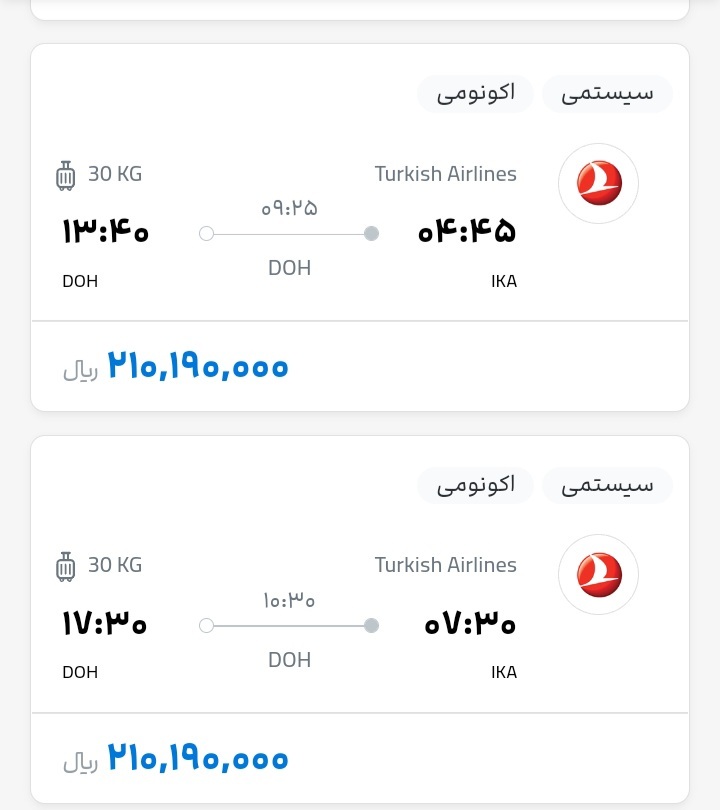Click the 10:30 duration indicator on the second flight
This screenshot has width=720, height=810.
click(x=289, y=600)
